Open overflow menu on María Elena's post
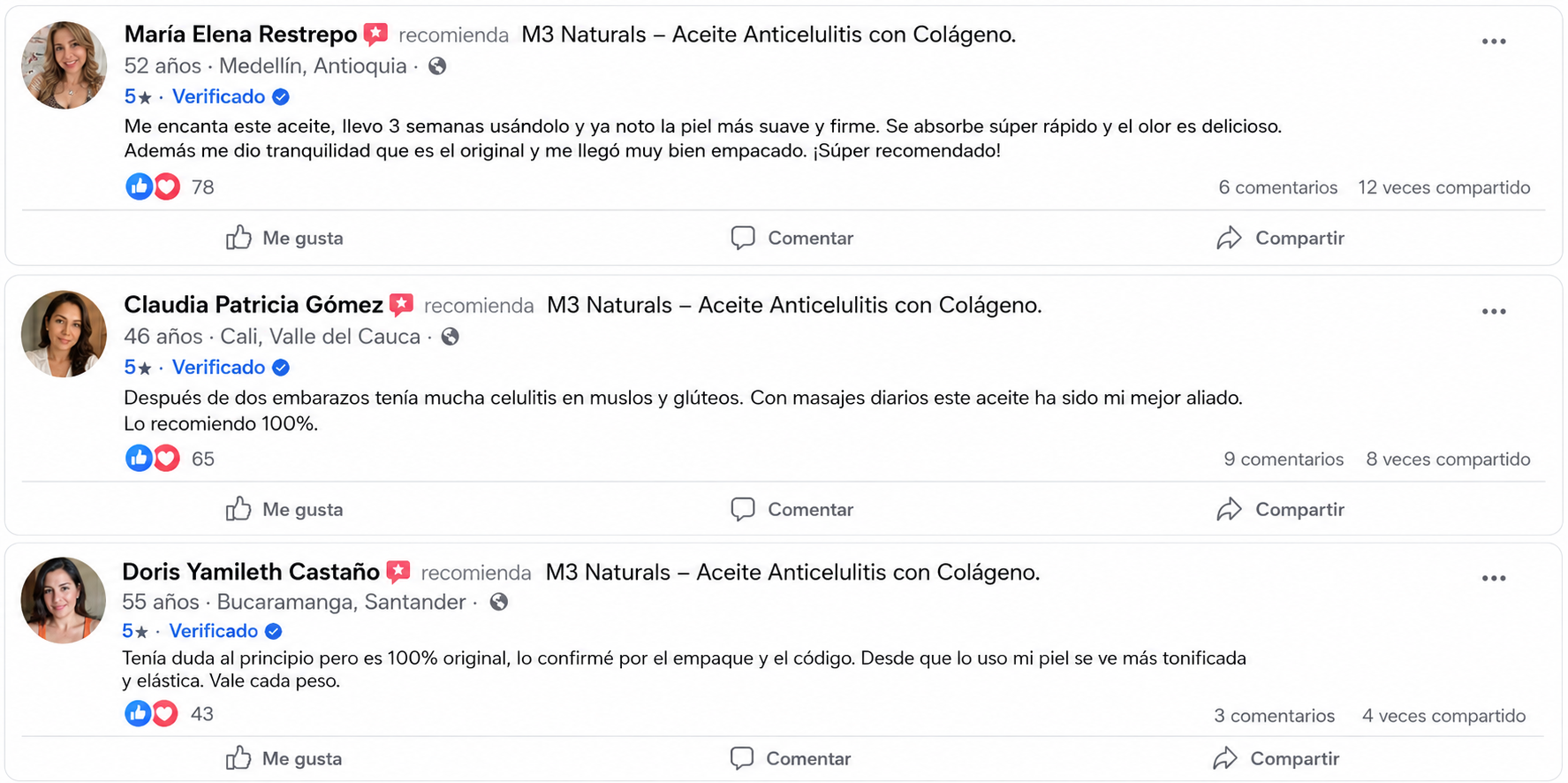This screenshot has width=1568, height=783. 1494,42
